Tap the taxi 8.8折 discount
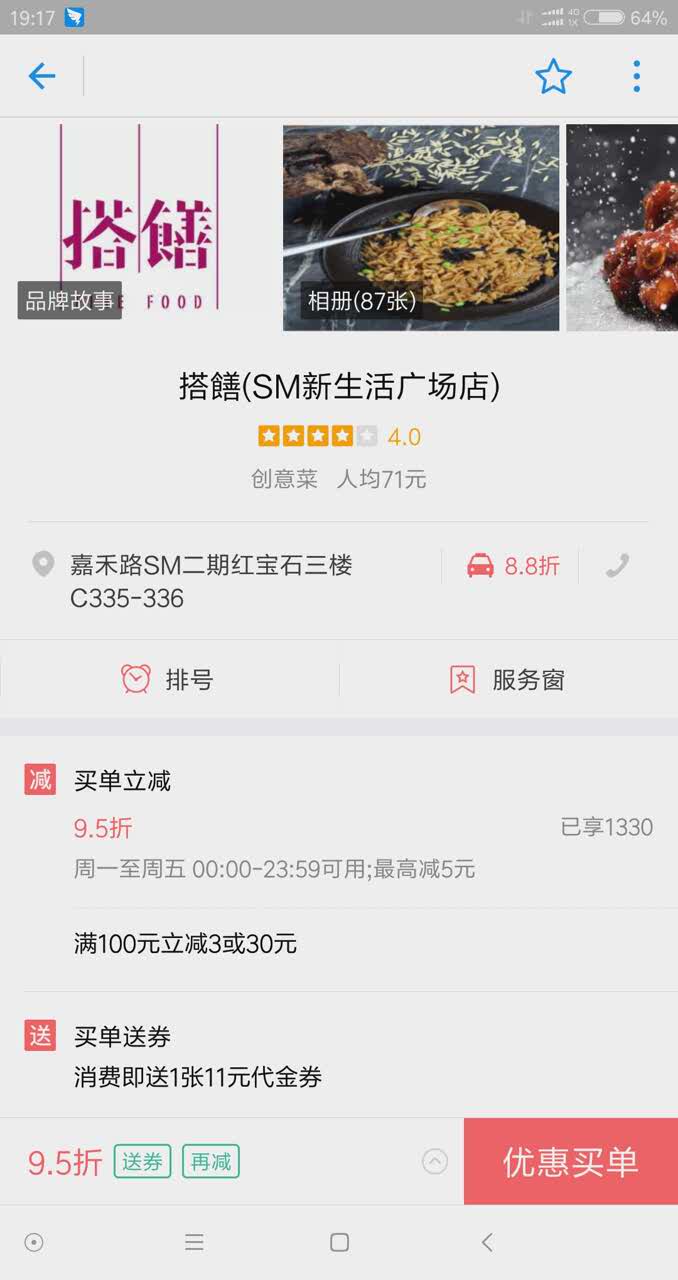Screen dimensions: 678x1280 click(x=512, y=566)
